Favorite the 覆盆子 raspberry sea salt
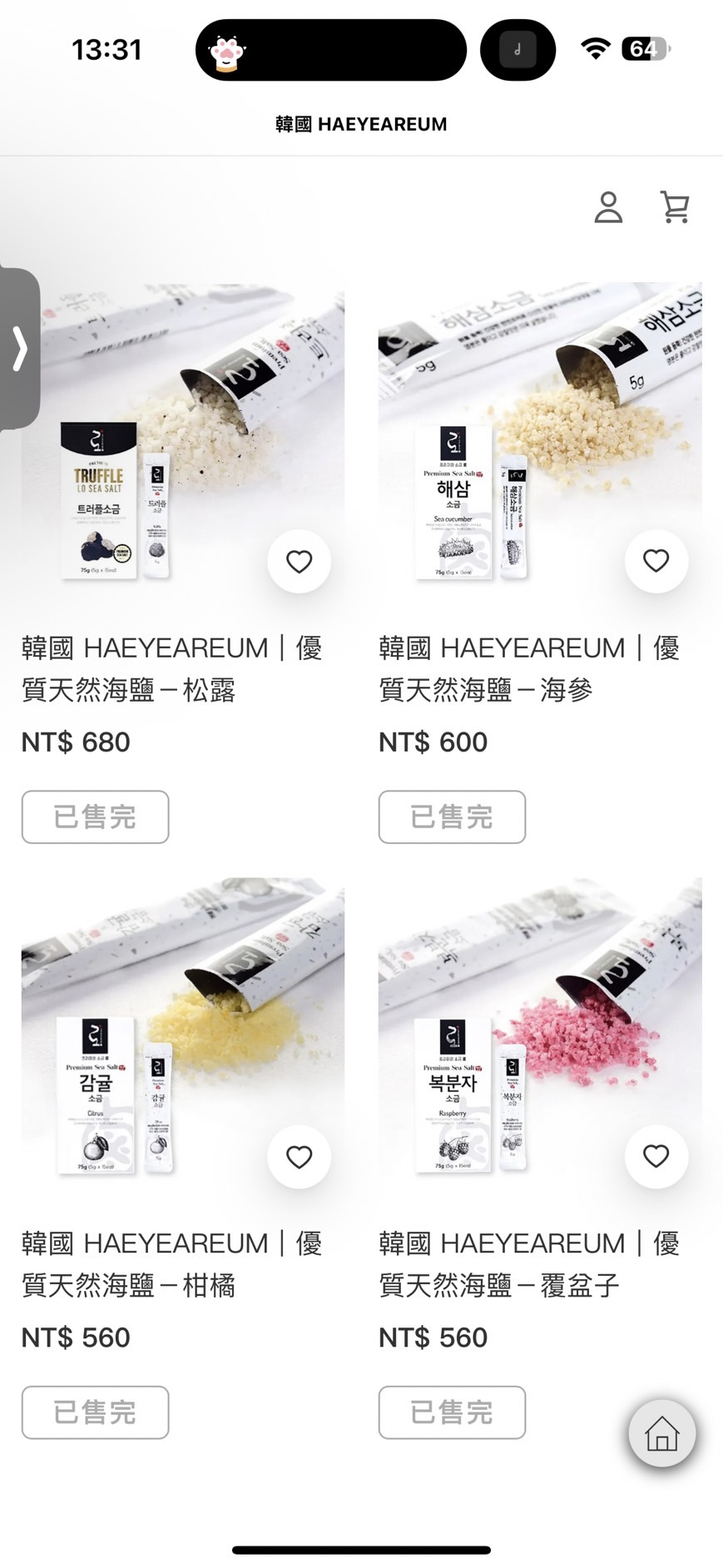This screenshot has height=1568, width=723. click(656, 1157)
